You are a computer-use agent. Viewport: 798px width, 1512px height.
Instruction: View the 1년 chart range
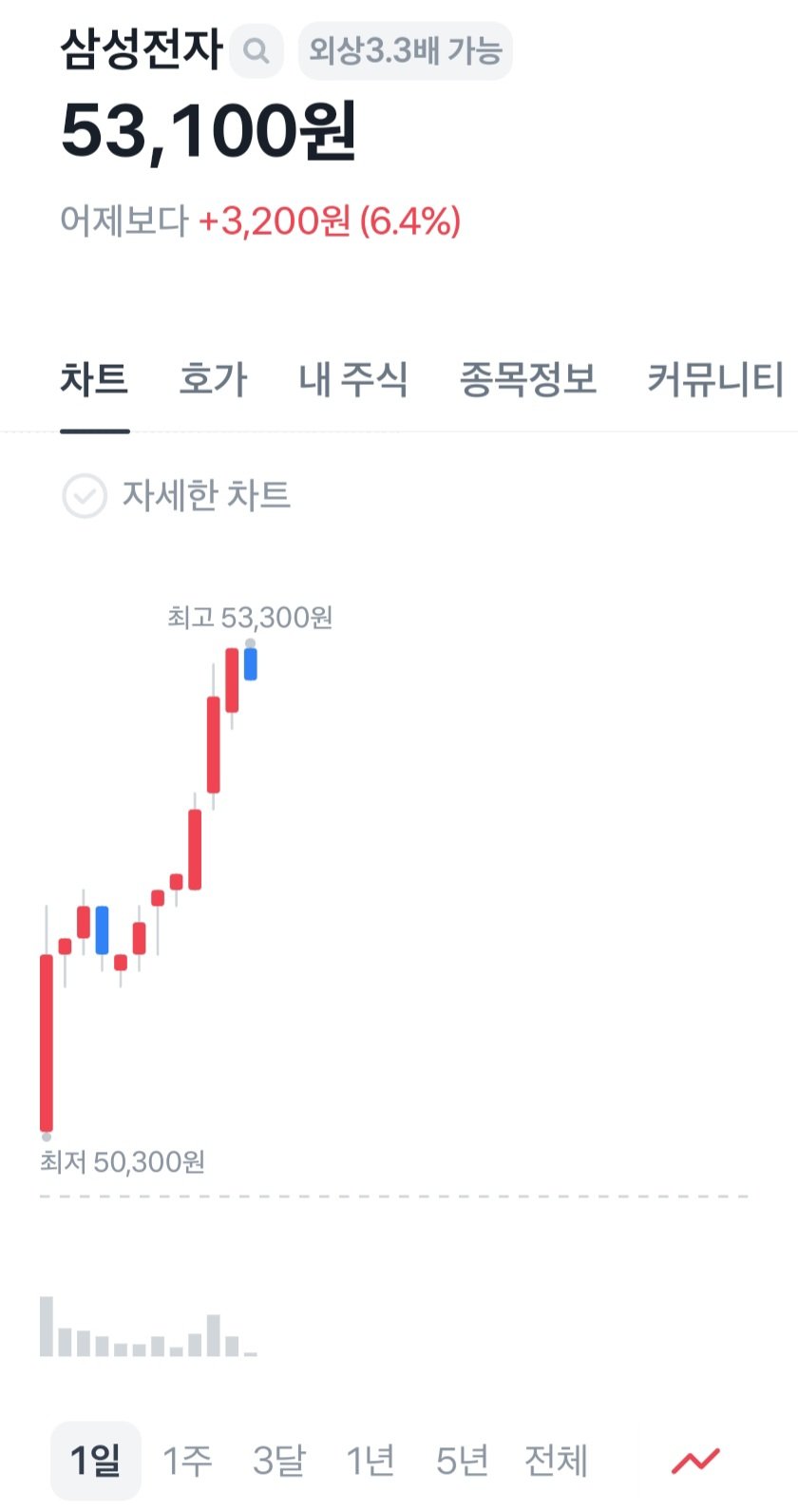tap(370, 1461)
